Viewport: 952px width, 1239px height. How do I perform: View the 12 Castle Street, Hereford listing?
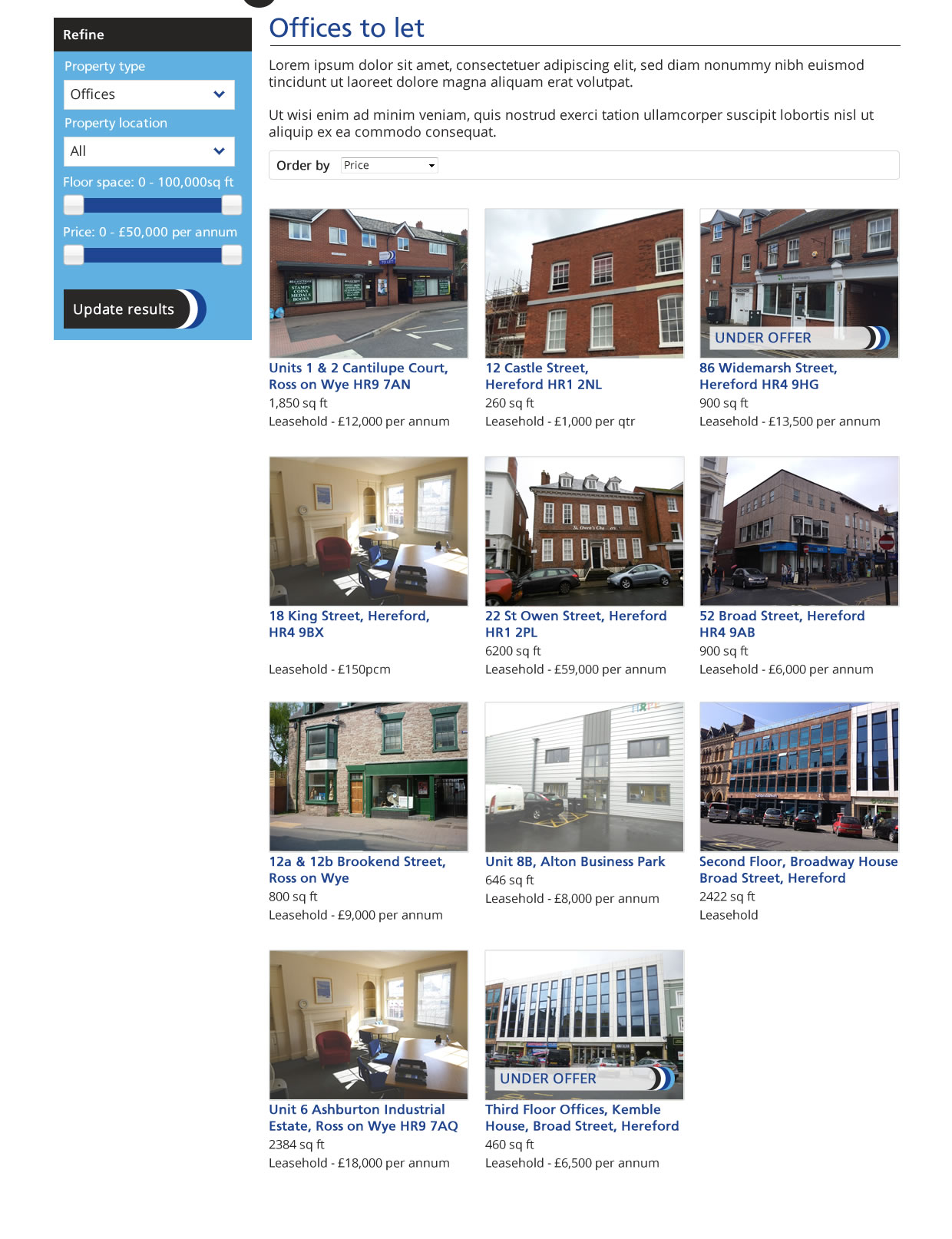pos(543,376)
